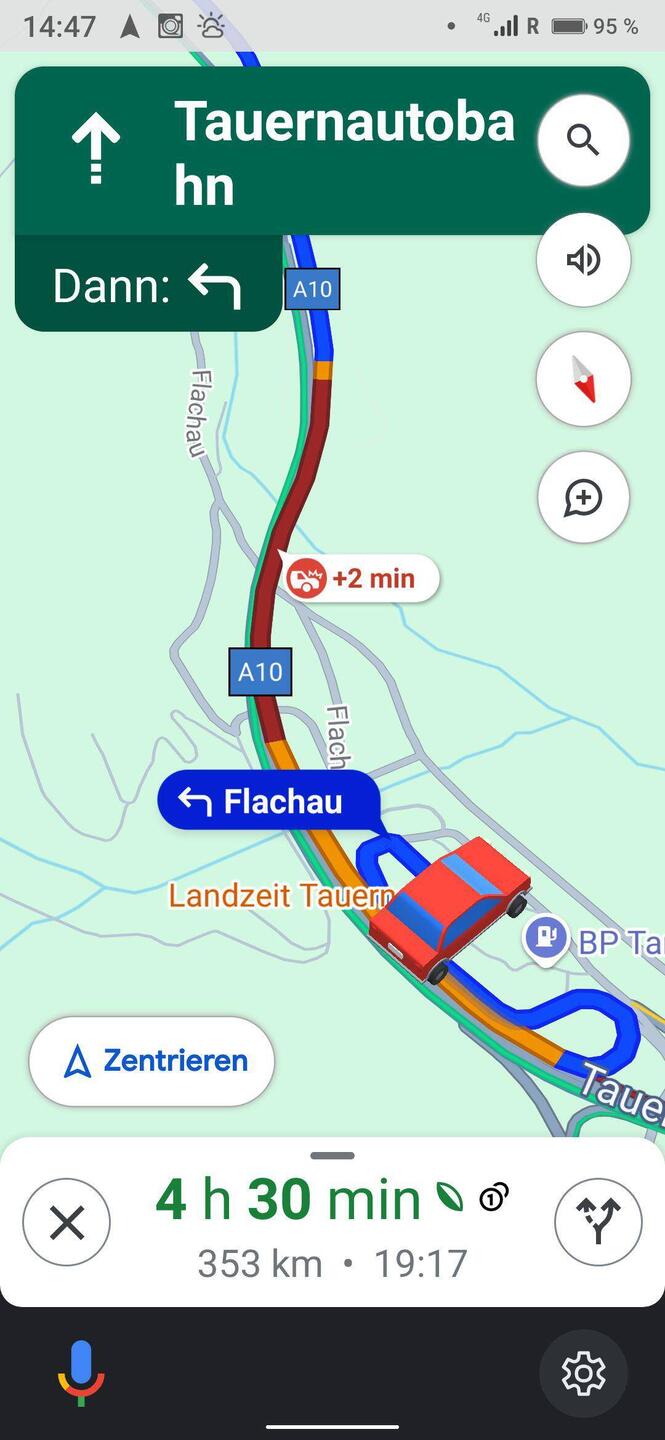Open search along the route

583,140
